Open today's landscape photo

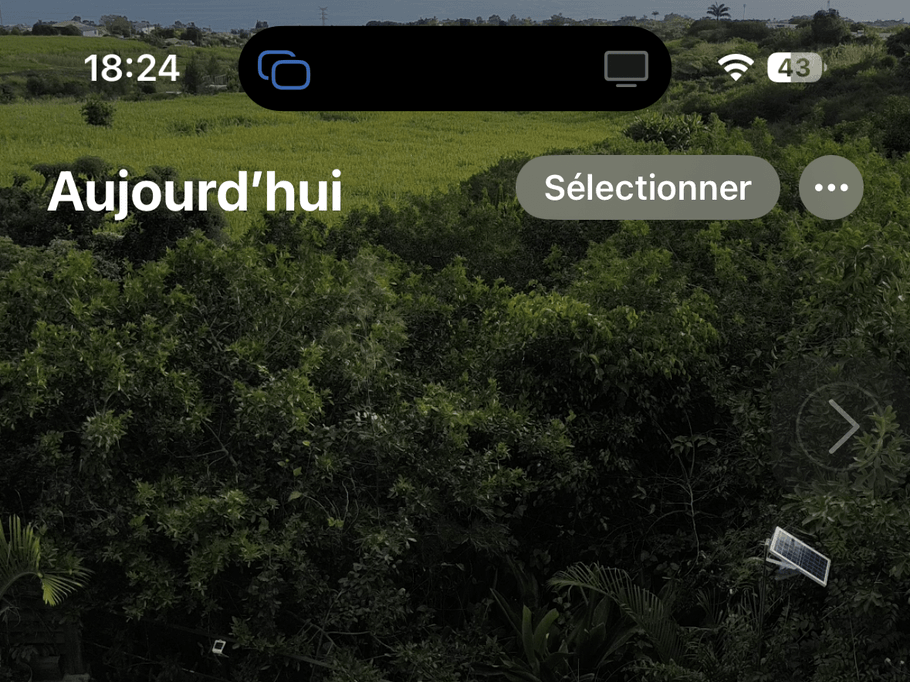coord(400,420)
